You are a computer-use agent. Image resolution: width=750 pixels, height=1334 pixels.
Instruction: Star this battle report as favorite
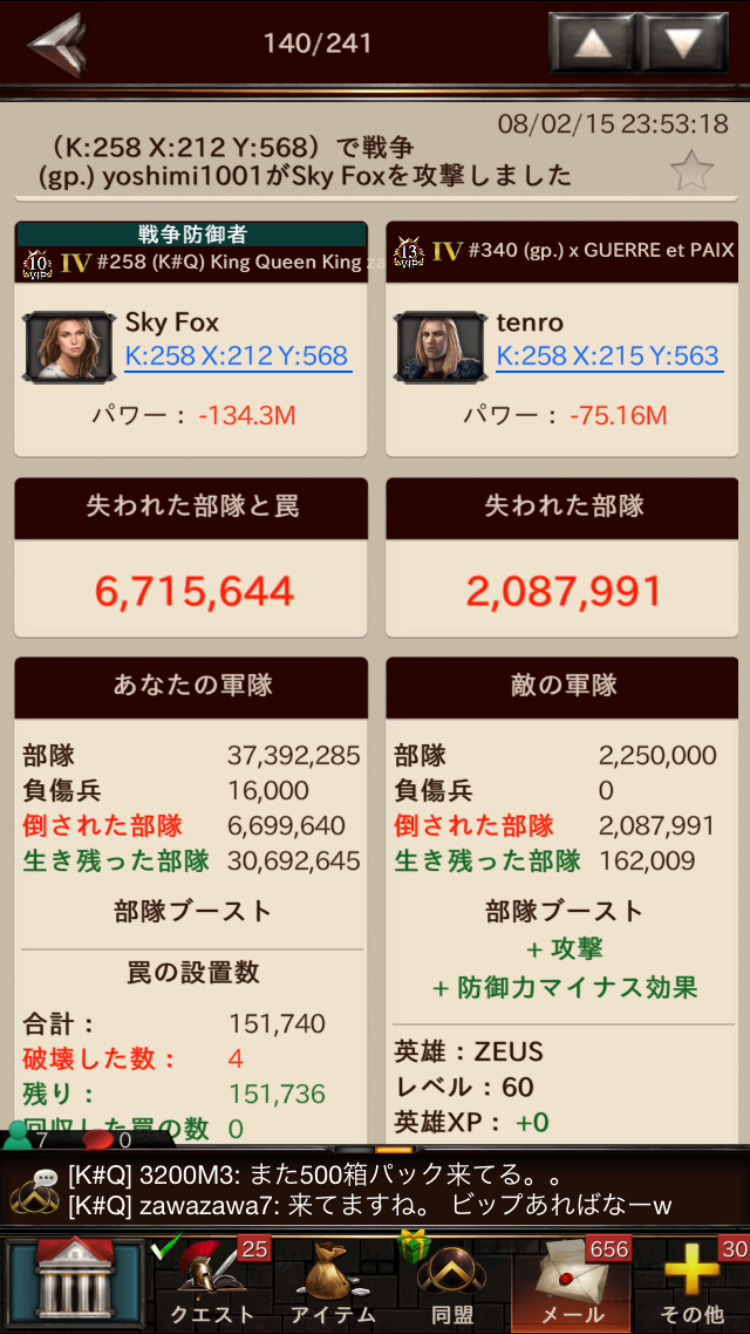[x=691, y=172]
